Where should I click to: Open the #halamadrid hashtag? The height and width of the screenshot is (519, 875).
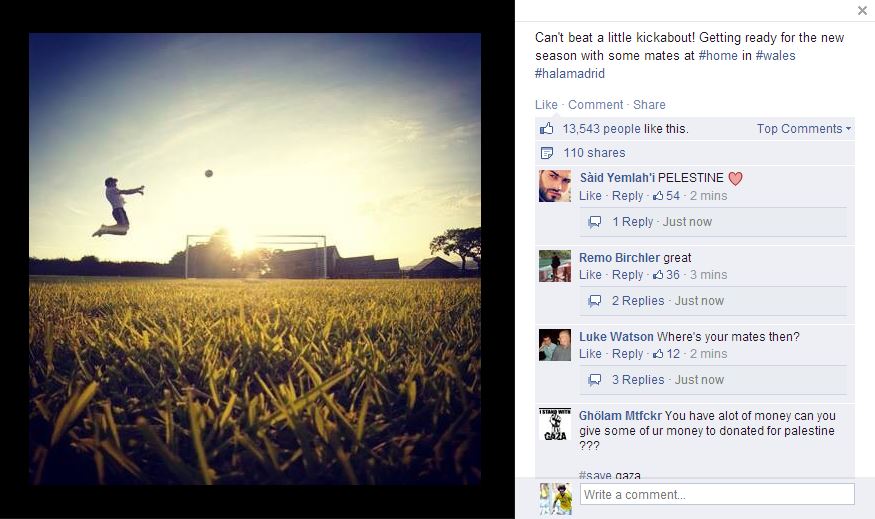569,74
